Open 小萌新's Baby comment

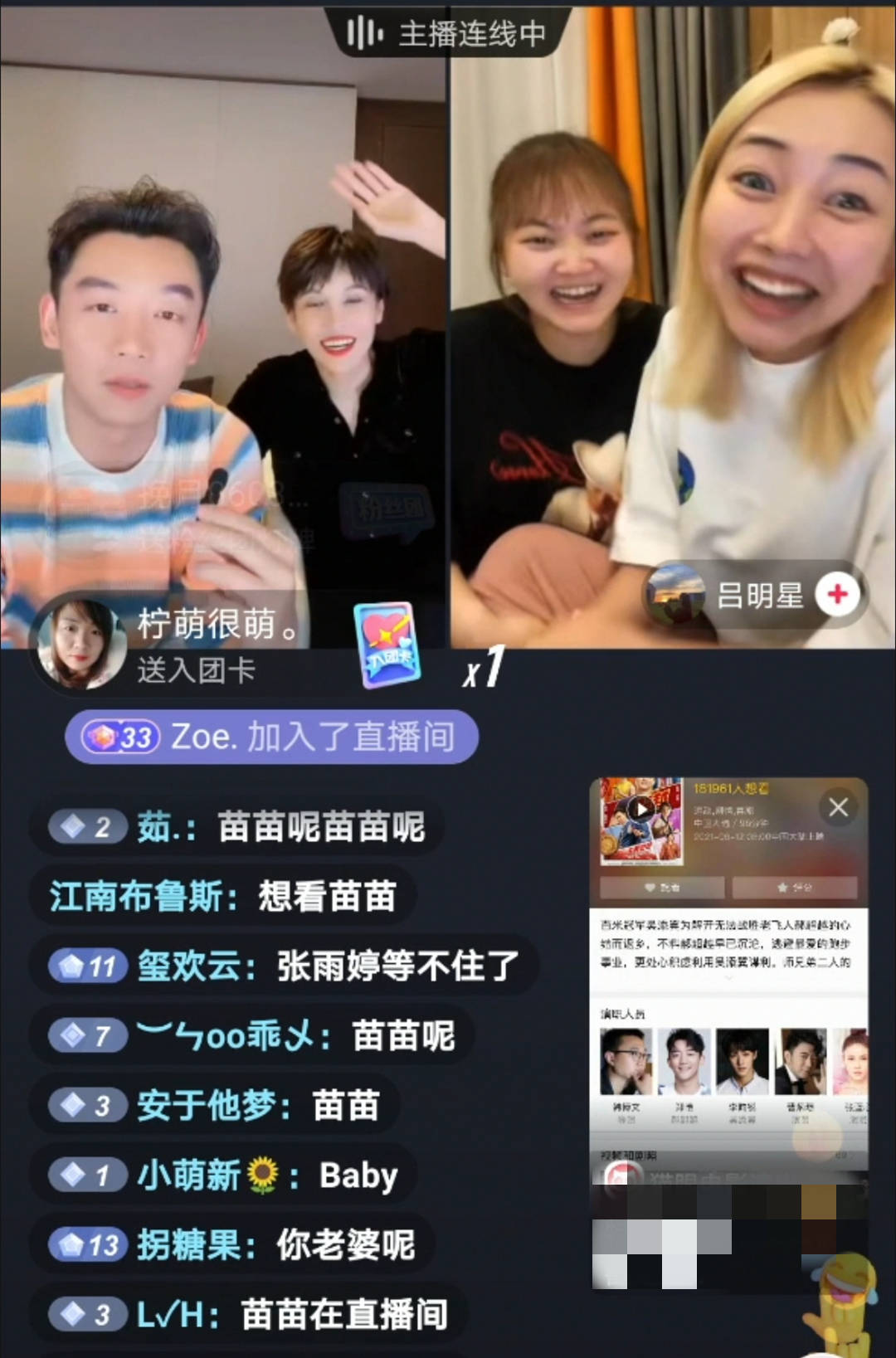pos(224,1175)
